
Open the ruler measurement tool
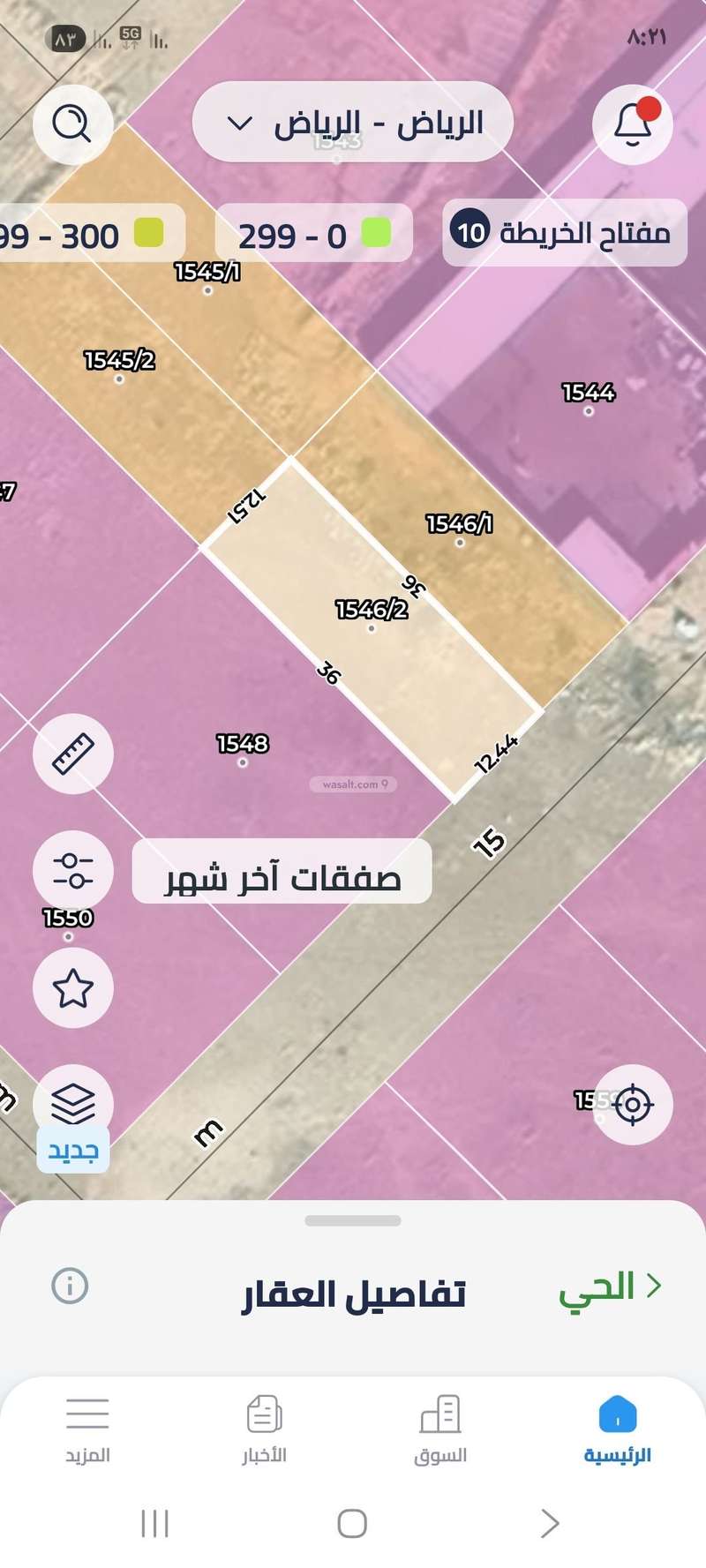[73, 754]
